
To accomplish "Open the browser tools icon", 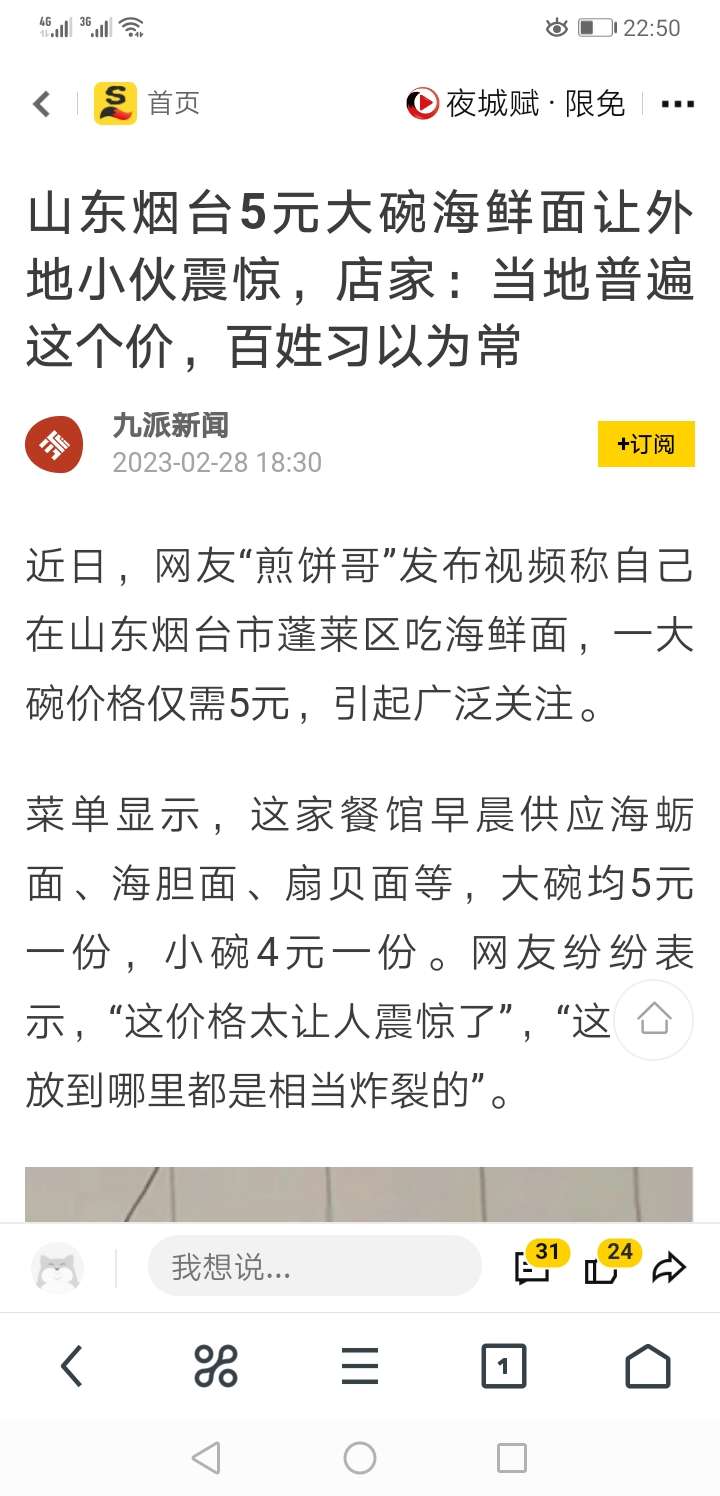I will [216, 1366].
